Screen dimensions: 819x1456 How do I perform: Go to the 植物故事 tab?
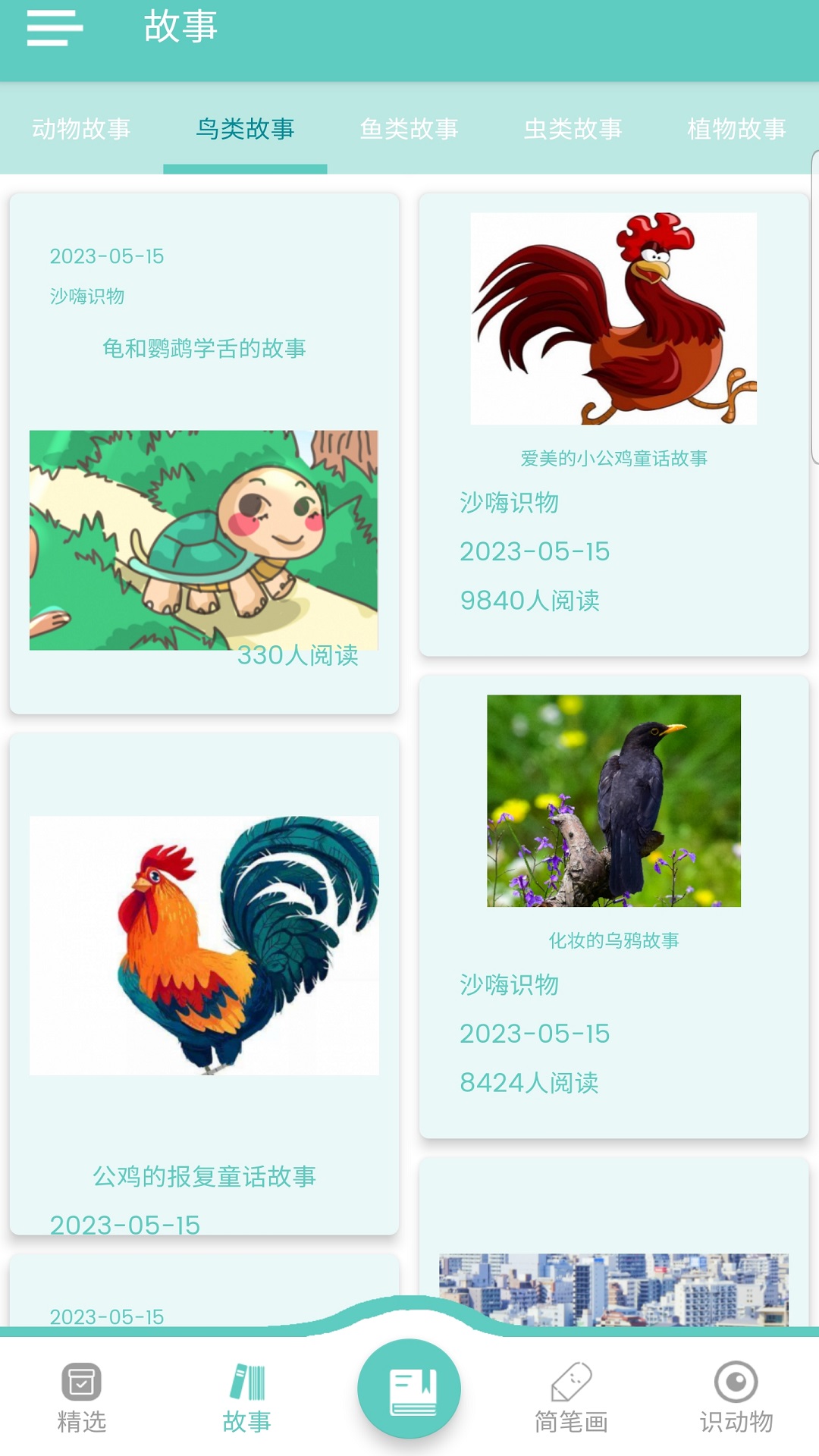tap(736, 129)
